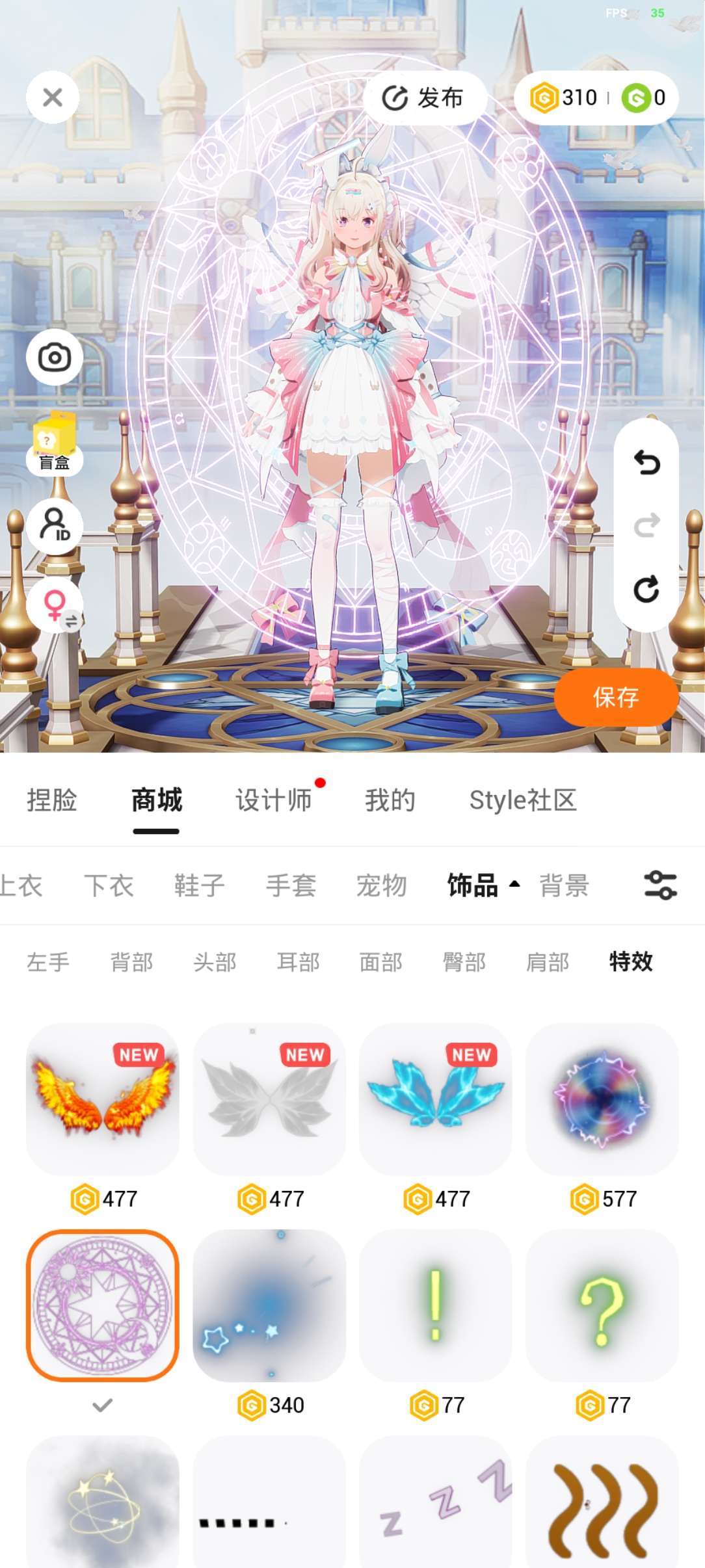Pick the blue star effect for 340

pos(269,1305)
